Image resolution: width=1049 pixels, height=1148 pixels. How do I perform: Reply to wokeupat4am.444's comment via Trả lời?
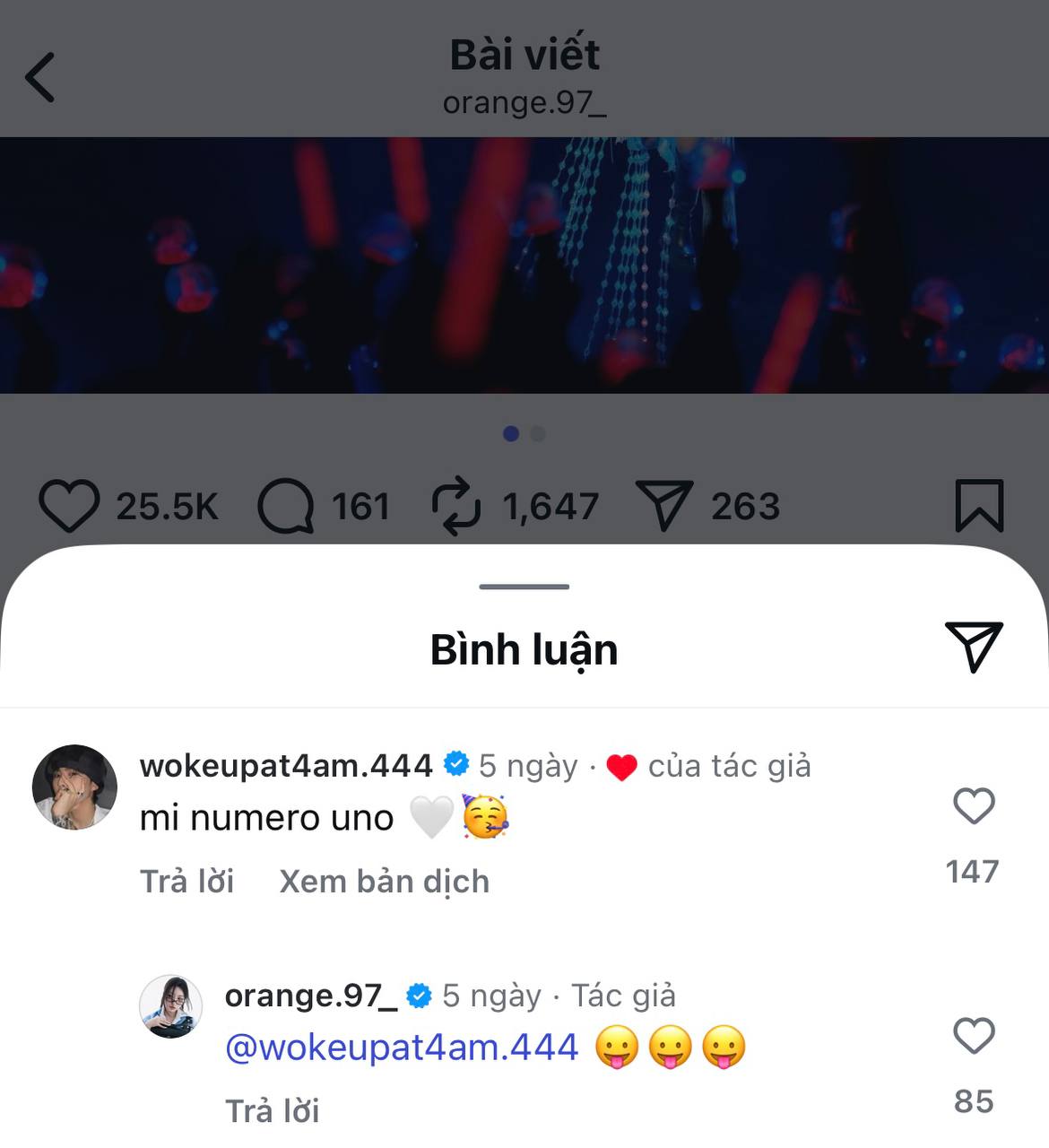pos(186,882)
